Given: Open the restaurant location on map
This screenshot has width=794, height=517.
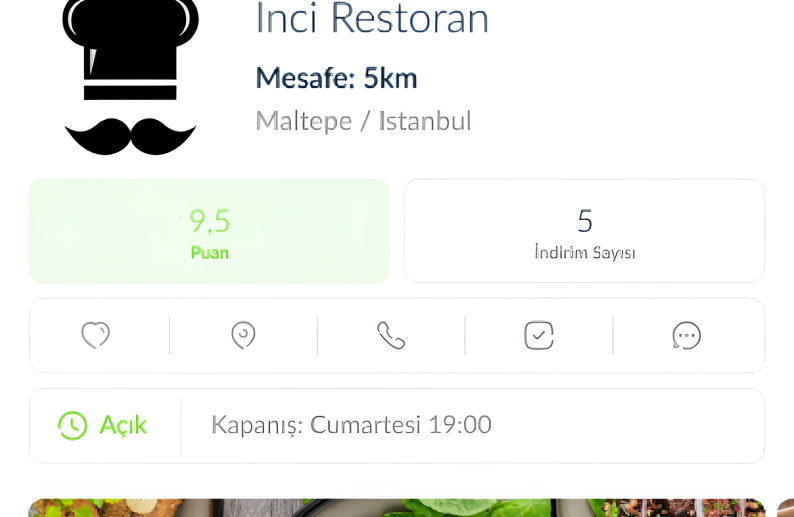Looking at the screenshot, I should point(243,335).
